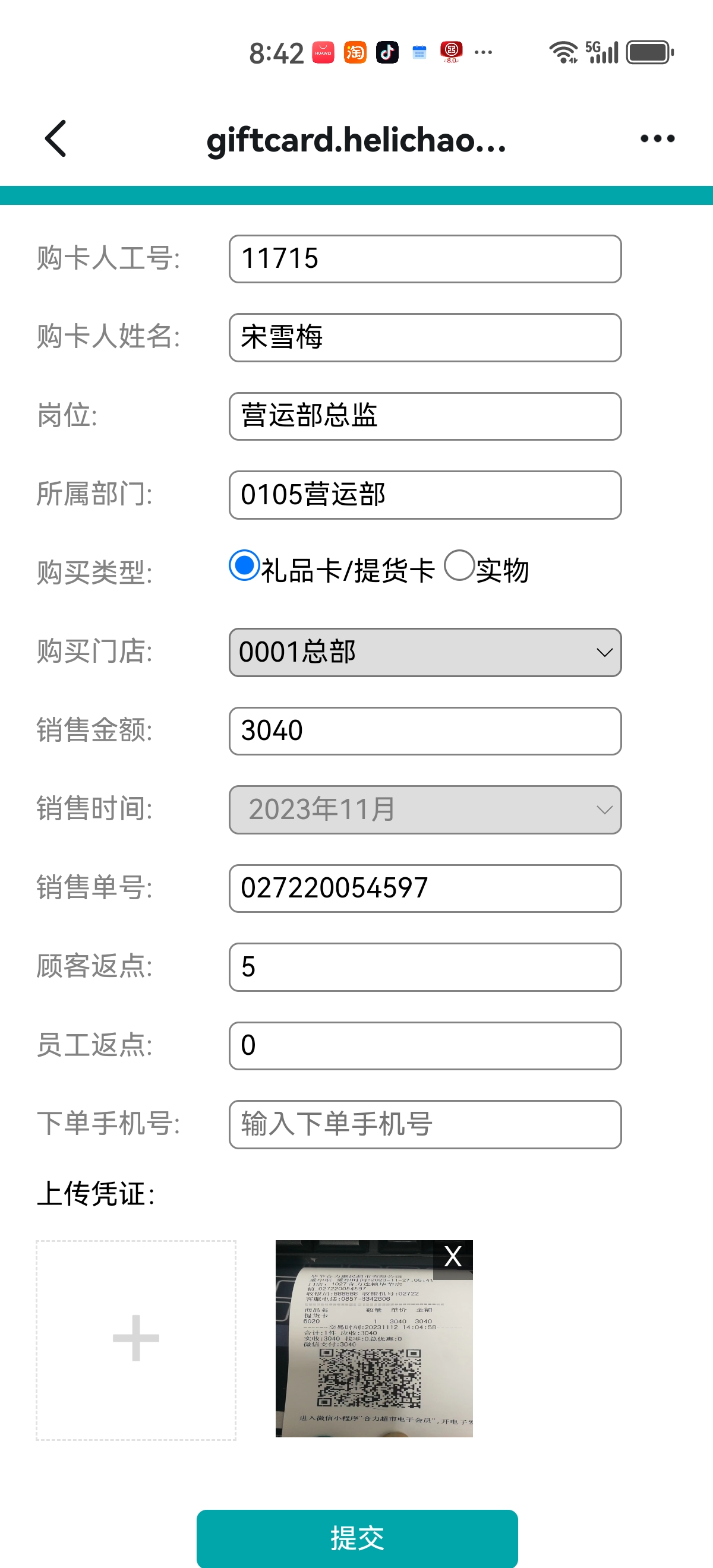
Task: Enter a number in 下单手机号
Action: (424, 1124)
